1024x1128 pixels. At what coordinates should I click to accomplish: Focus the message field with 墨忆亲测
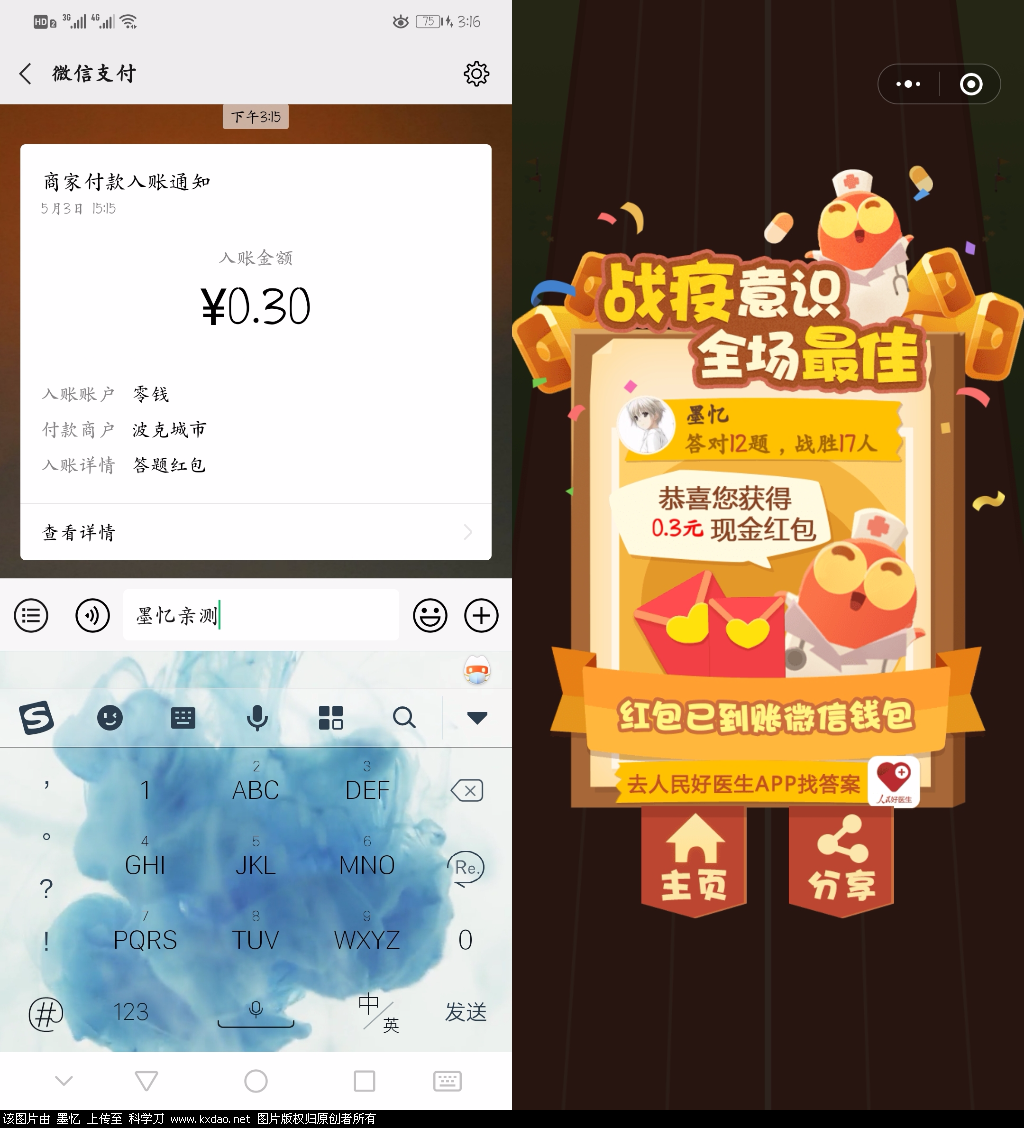(x=260, y=615)
